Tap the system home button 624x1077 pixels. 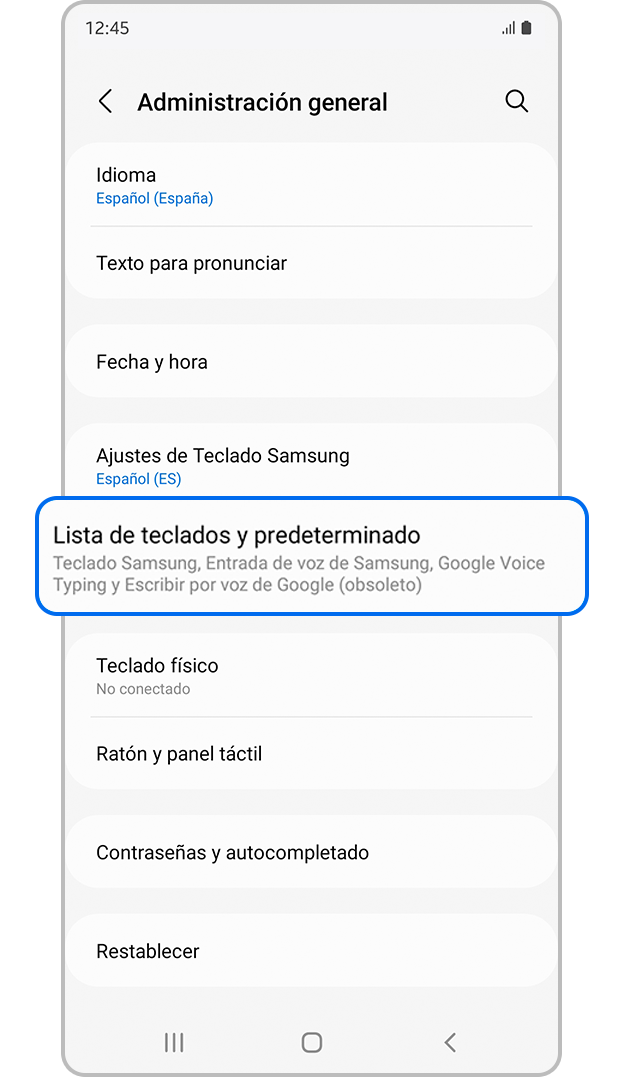click(x=312, y=1043)
